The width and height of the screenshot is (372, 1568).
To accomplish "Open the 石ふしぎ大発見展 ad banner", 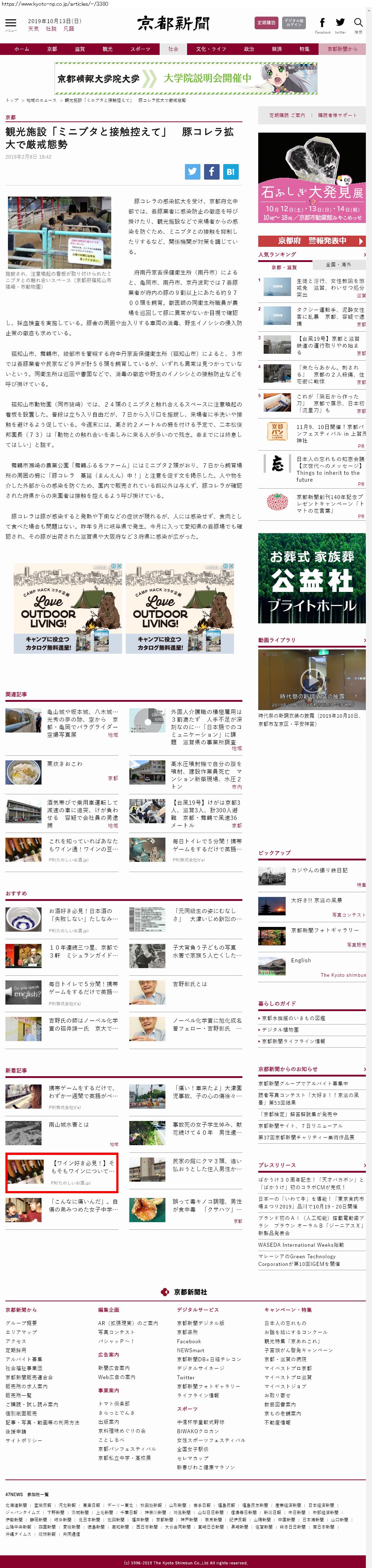I will (x=312, y=177).
